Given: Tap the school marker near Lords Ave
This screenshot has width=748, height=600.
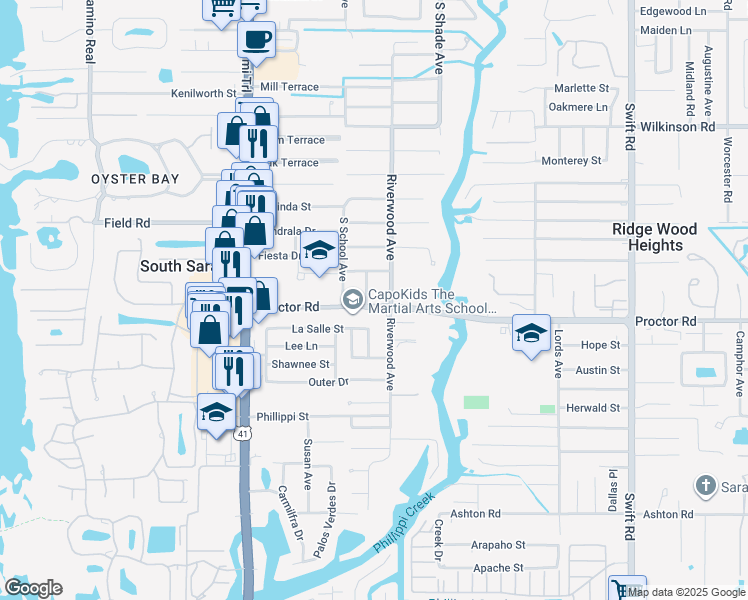Looking at the screenshot, I should click(532, 332).
